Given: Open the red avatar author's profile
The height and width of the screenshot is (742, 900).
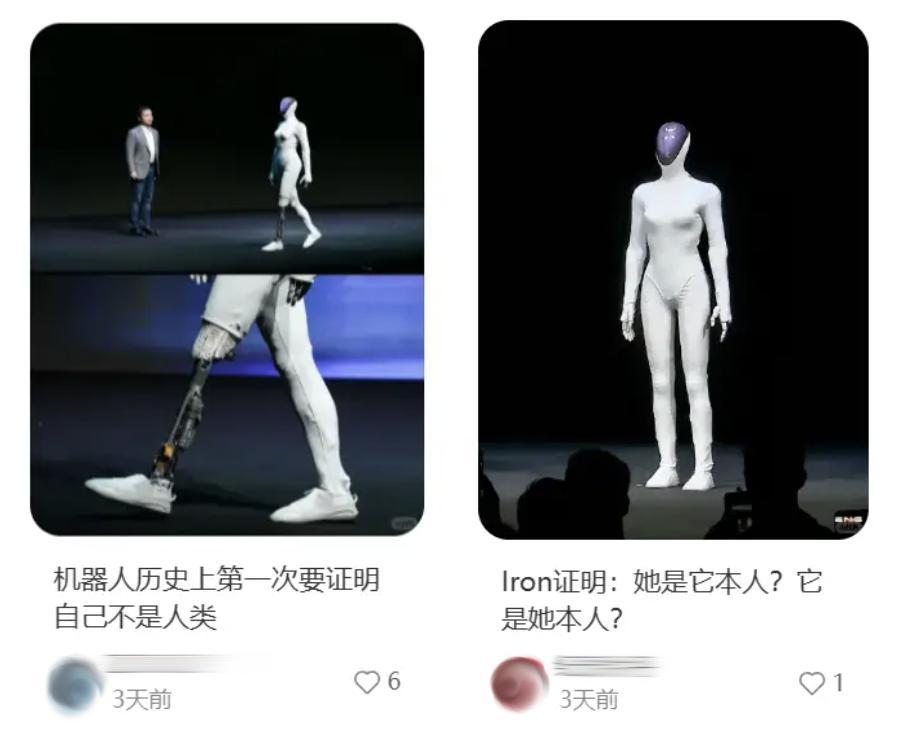Looking at the screenshot, I should coord(520,685).
